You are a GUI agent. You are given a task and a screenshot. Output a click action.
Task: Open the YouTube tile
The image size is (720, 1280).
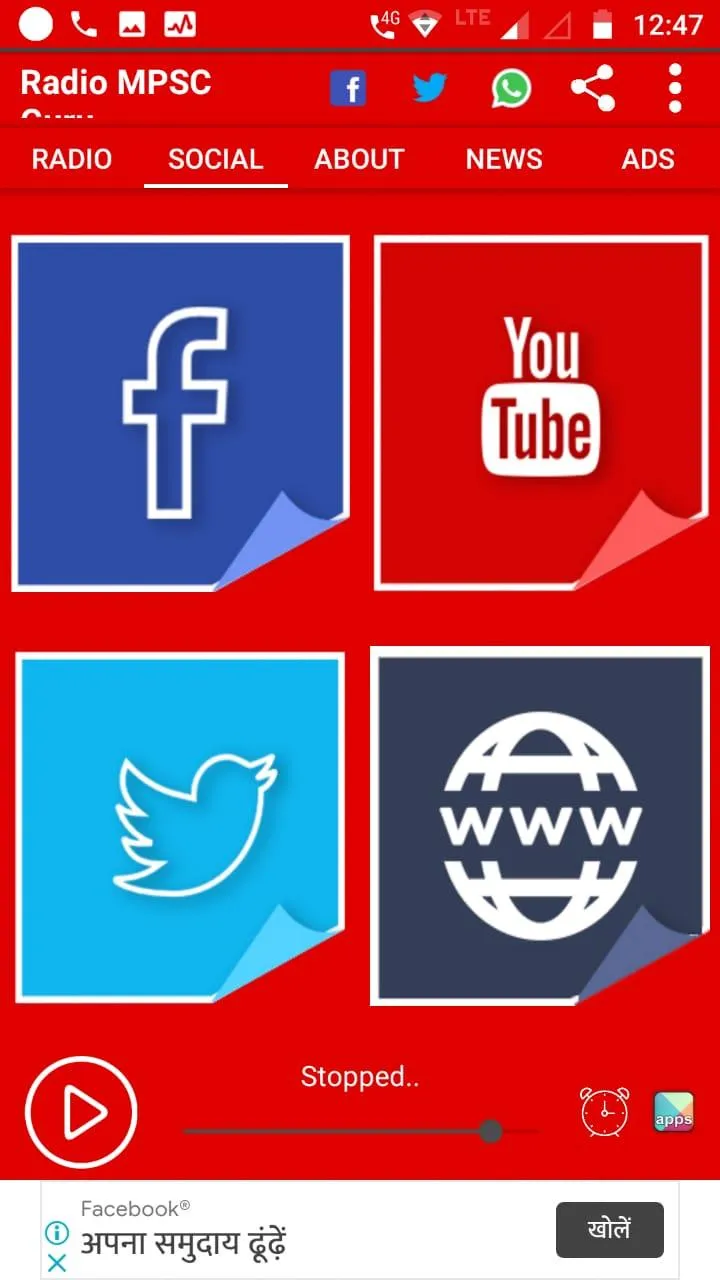[x=541, y=414]
